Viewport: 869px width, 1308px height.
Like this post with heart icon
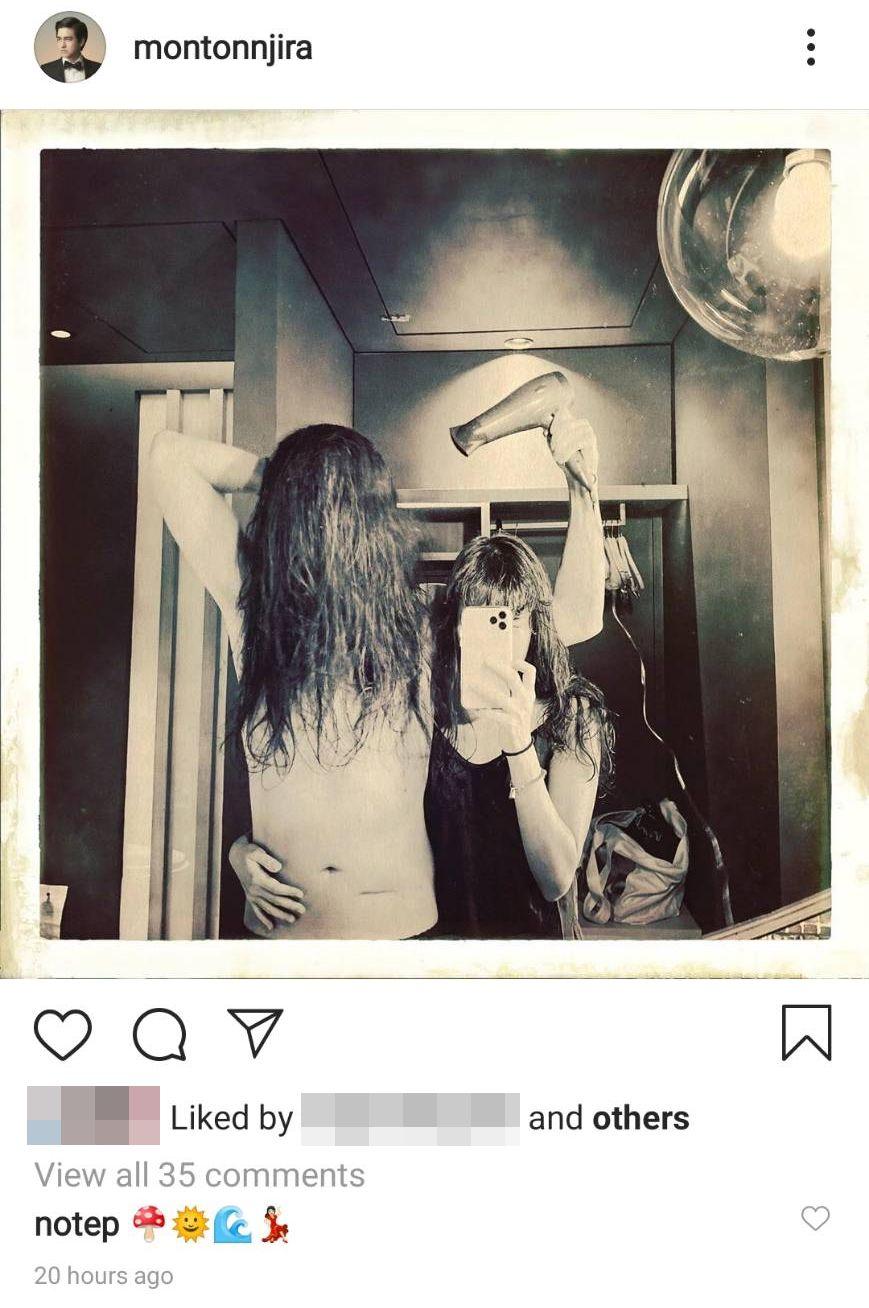tap(63, 1033)
